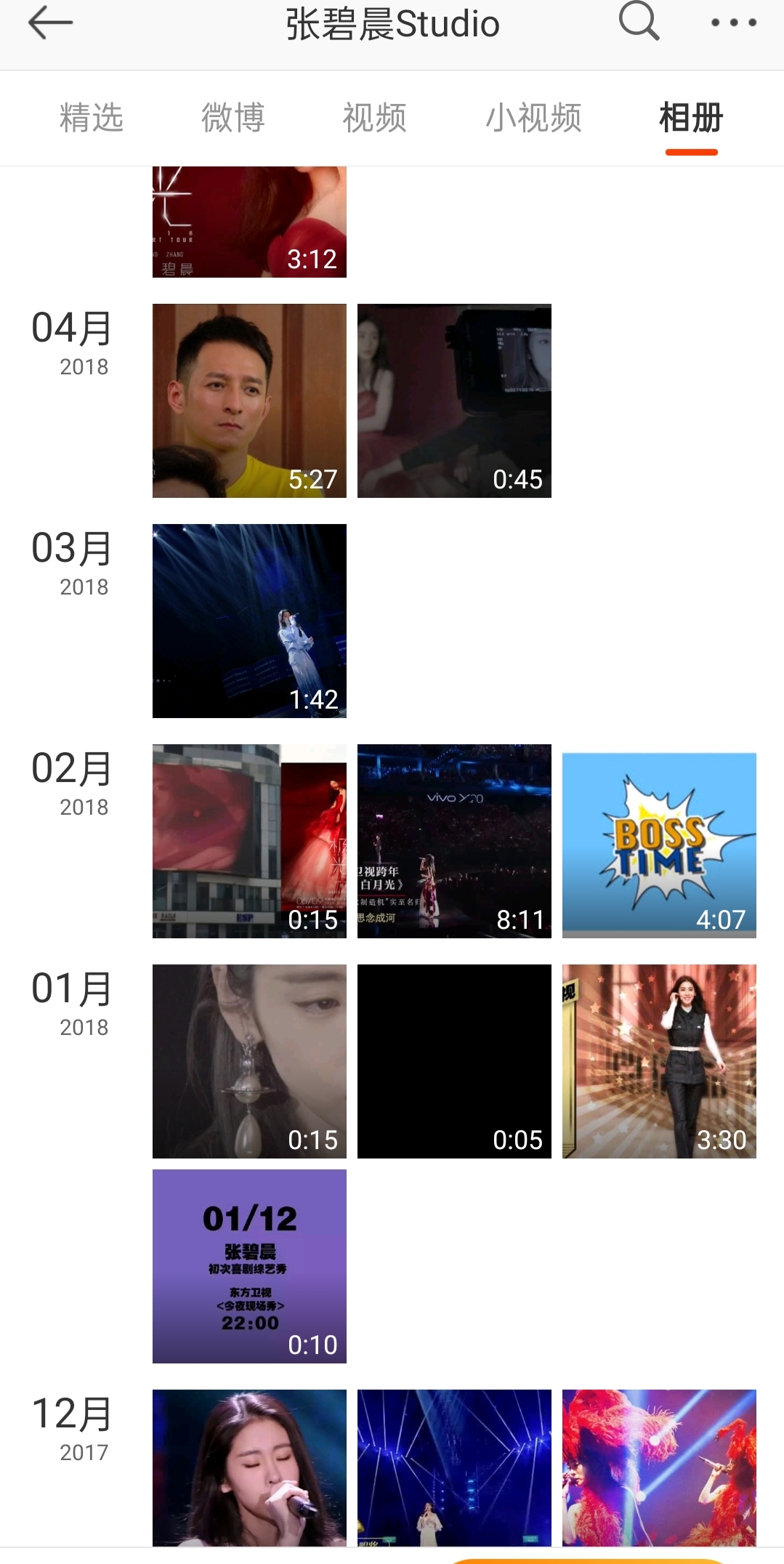
Task: Play the 0:15 billboard video from February
Action: click(249, 841)
